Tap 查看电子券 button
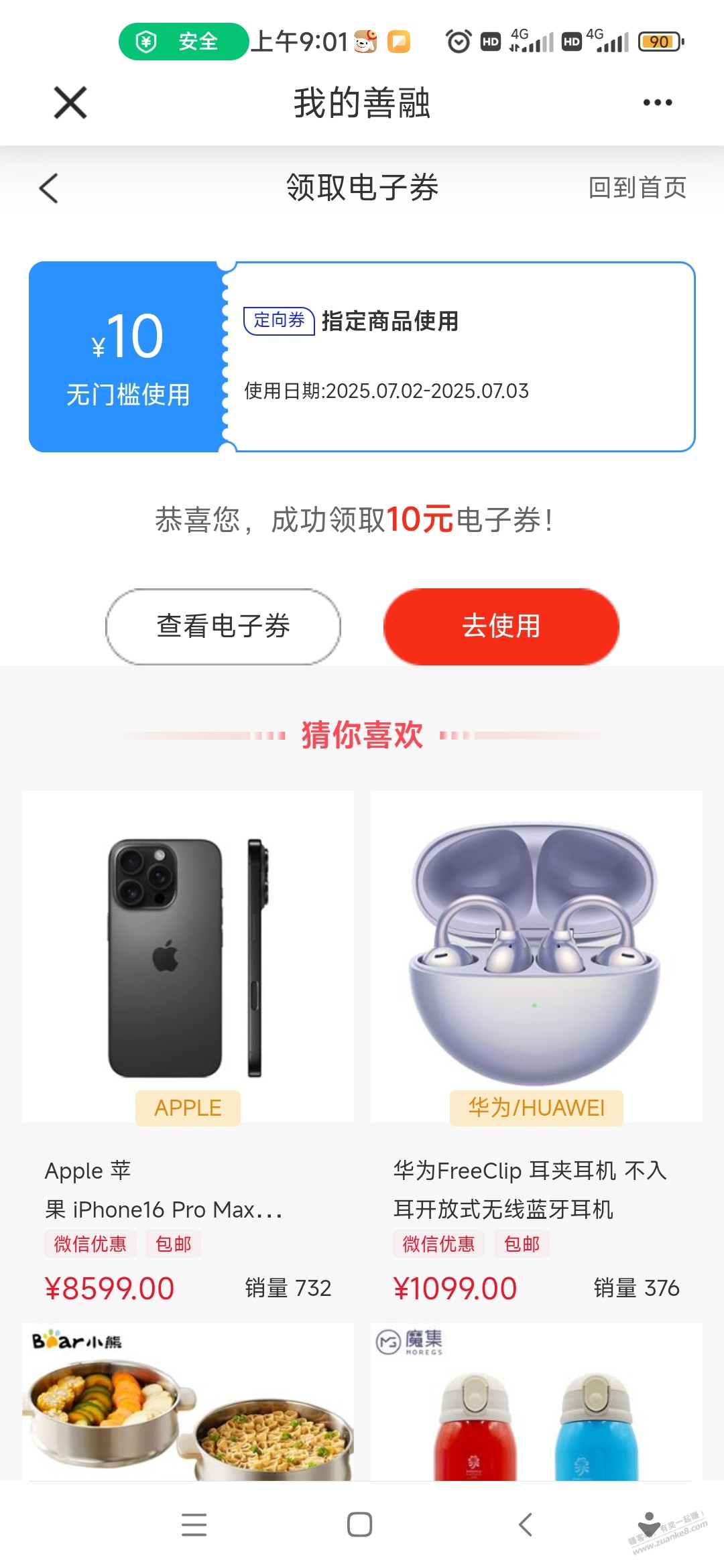 [x=223, y=627]
